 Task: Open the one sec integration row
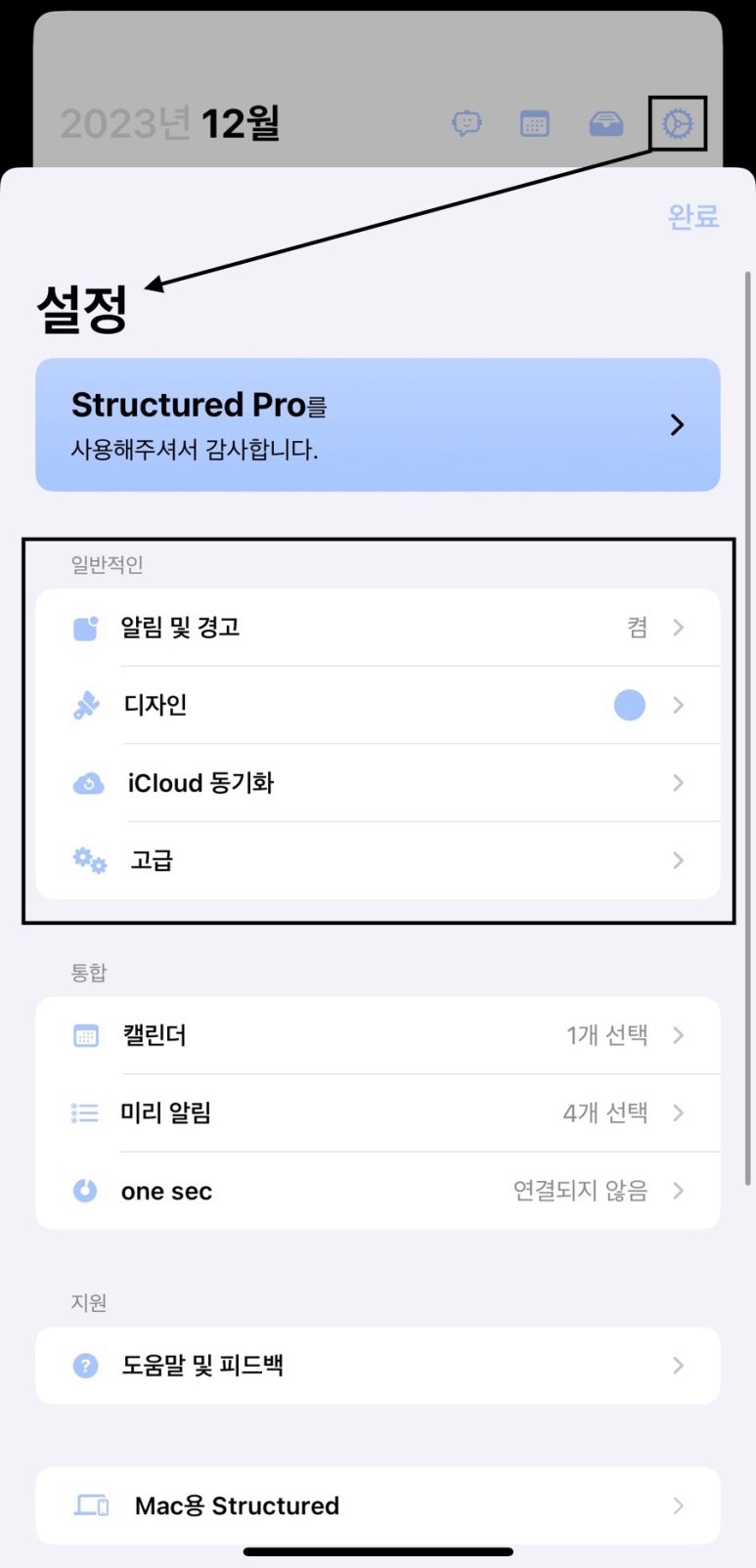[378, 1191]
